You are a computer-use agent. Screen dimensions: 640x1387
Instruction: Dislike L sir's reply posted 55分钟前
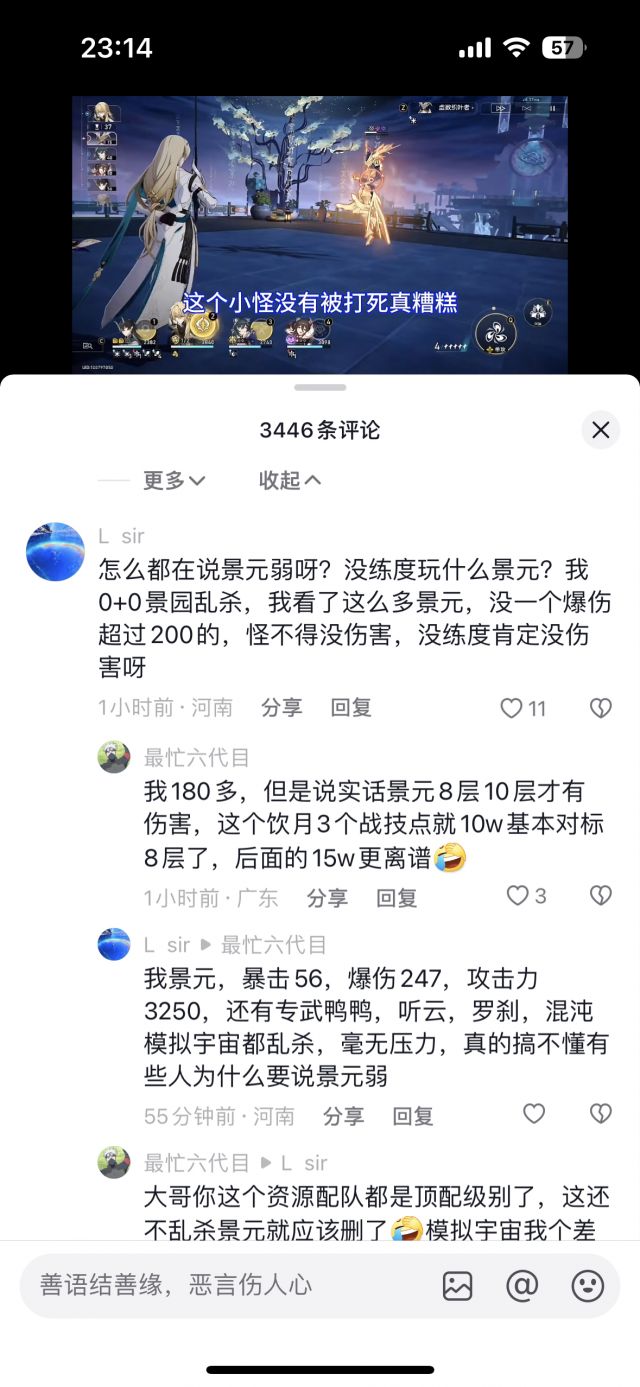tap(600, 1114)
